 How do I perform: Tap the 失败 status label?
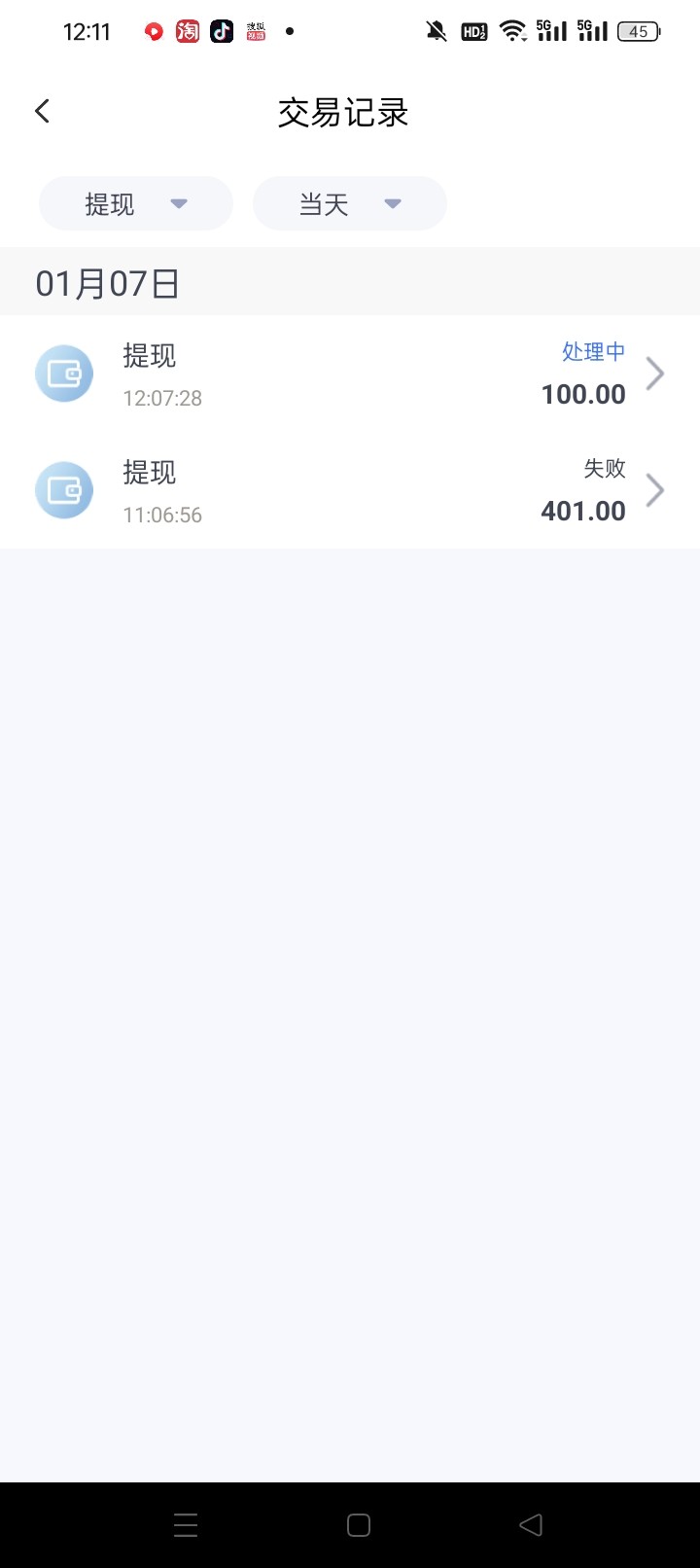(606, 468)
